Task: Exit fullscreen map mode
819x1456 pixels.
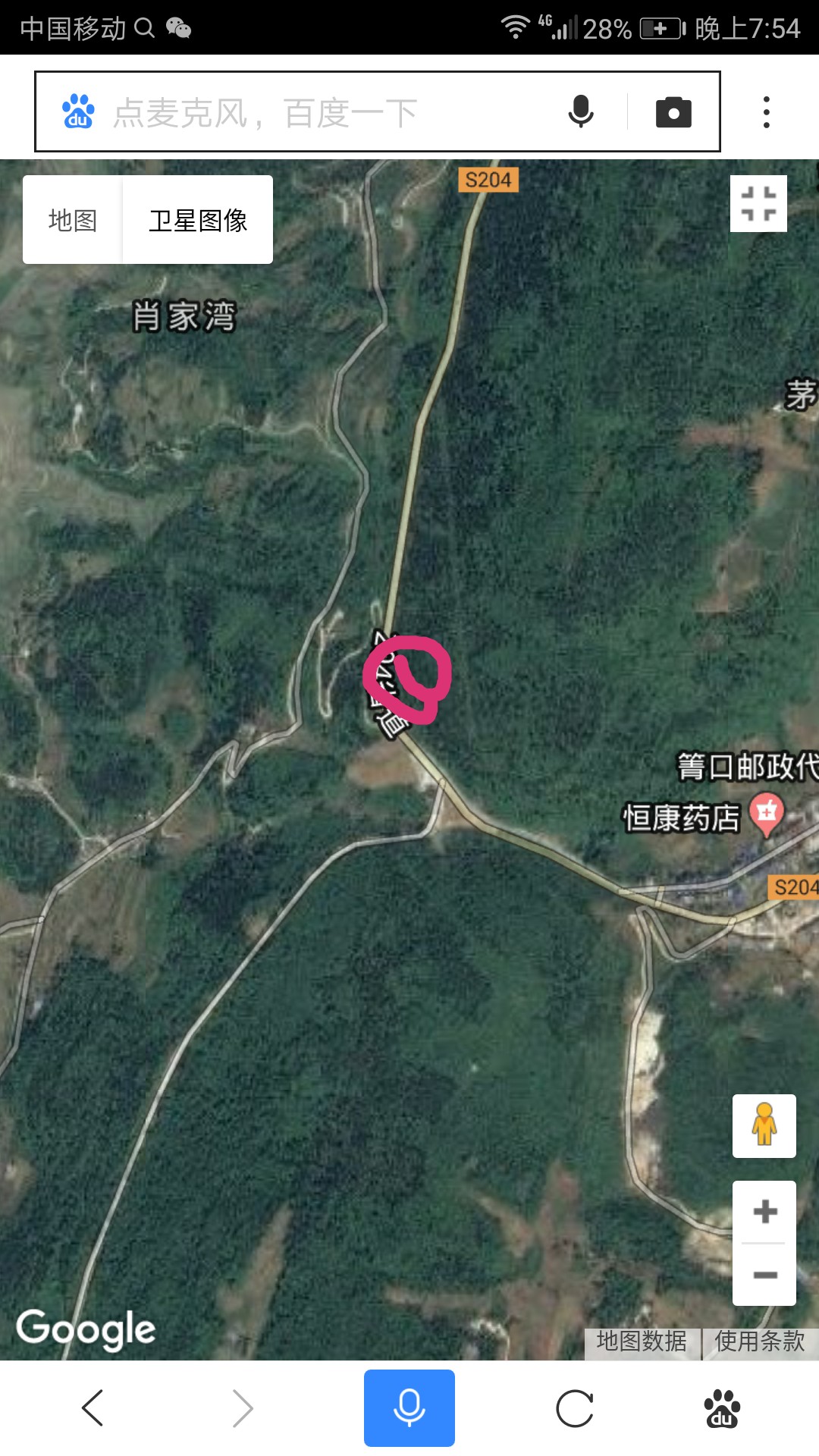Action: coord(758,203)
